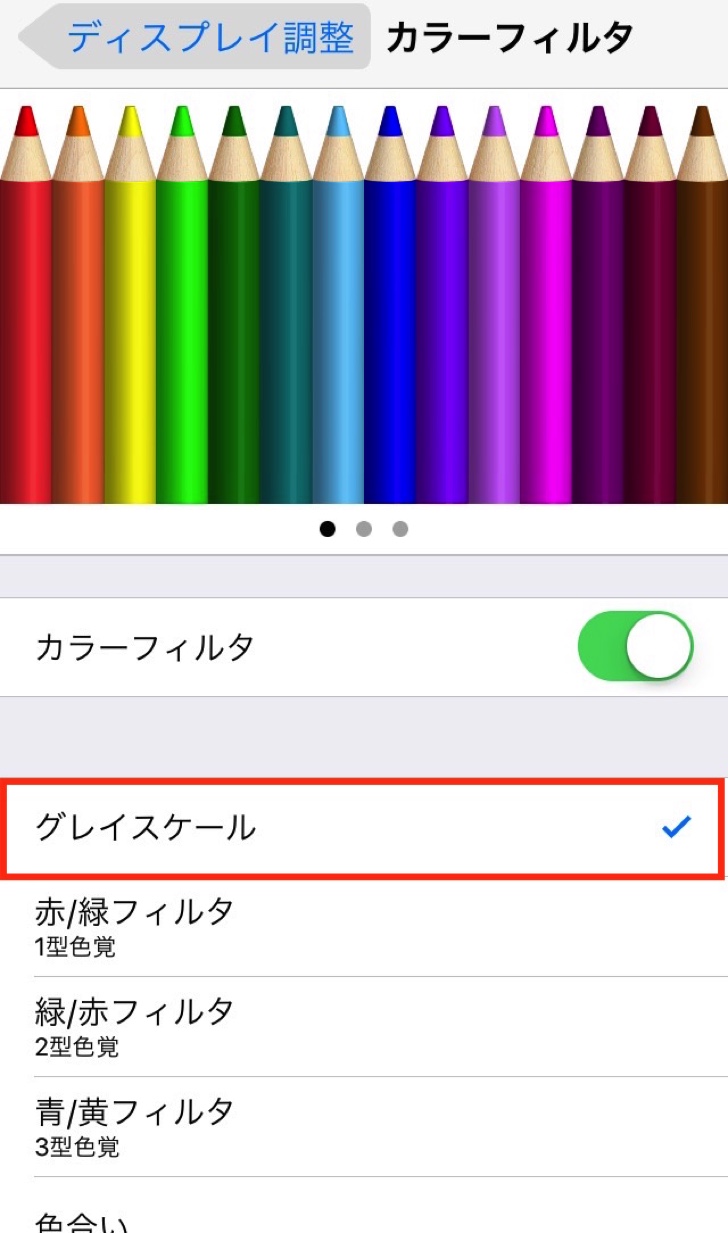The image size is (728, 1233).
Task: Tap the preview page indicator dots
Action: (364, 529)
